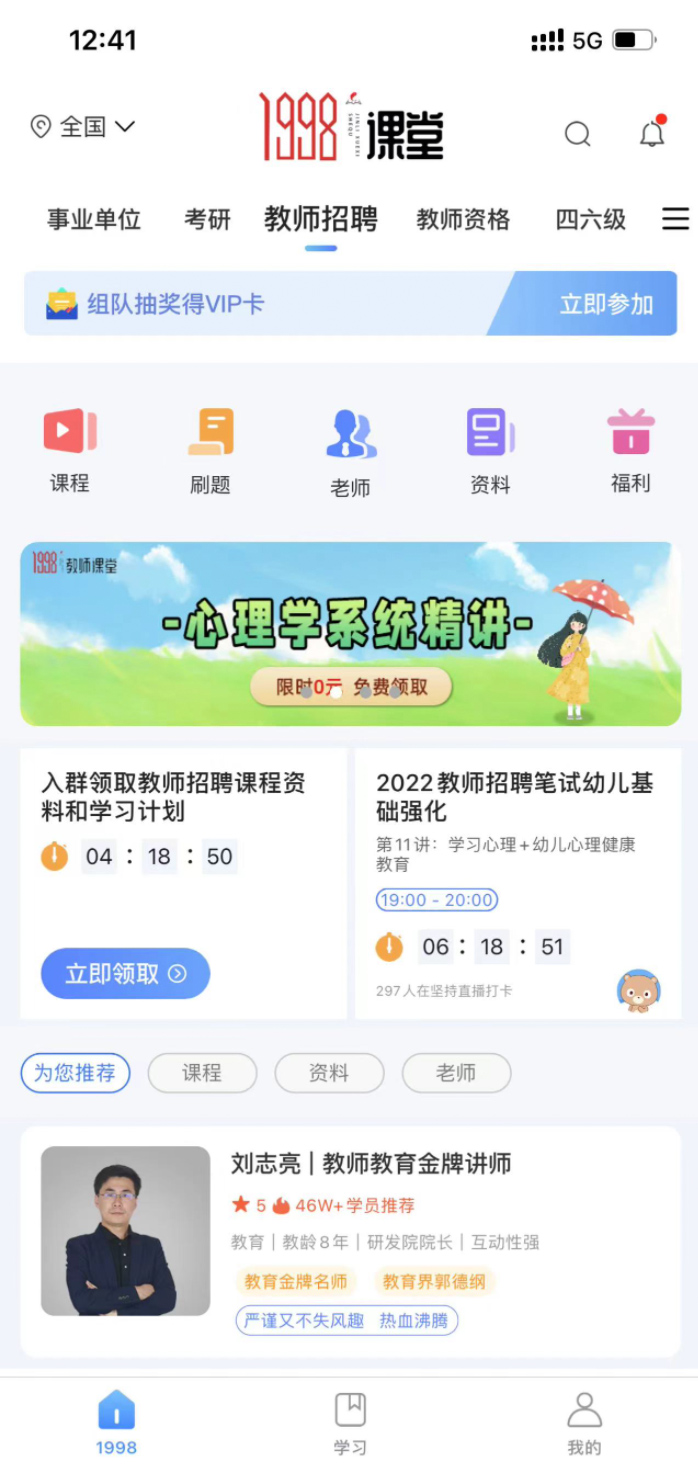Open the 课程 shortcut
This screenshot has height=1484, width=698.
pyautogui.click(x=70, y=450)
